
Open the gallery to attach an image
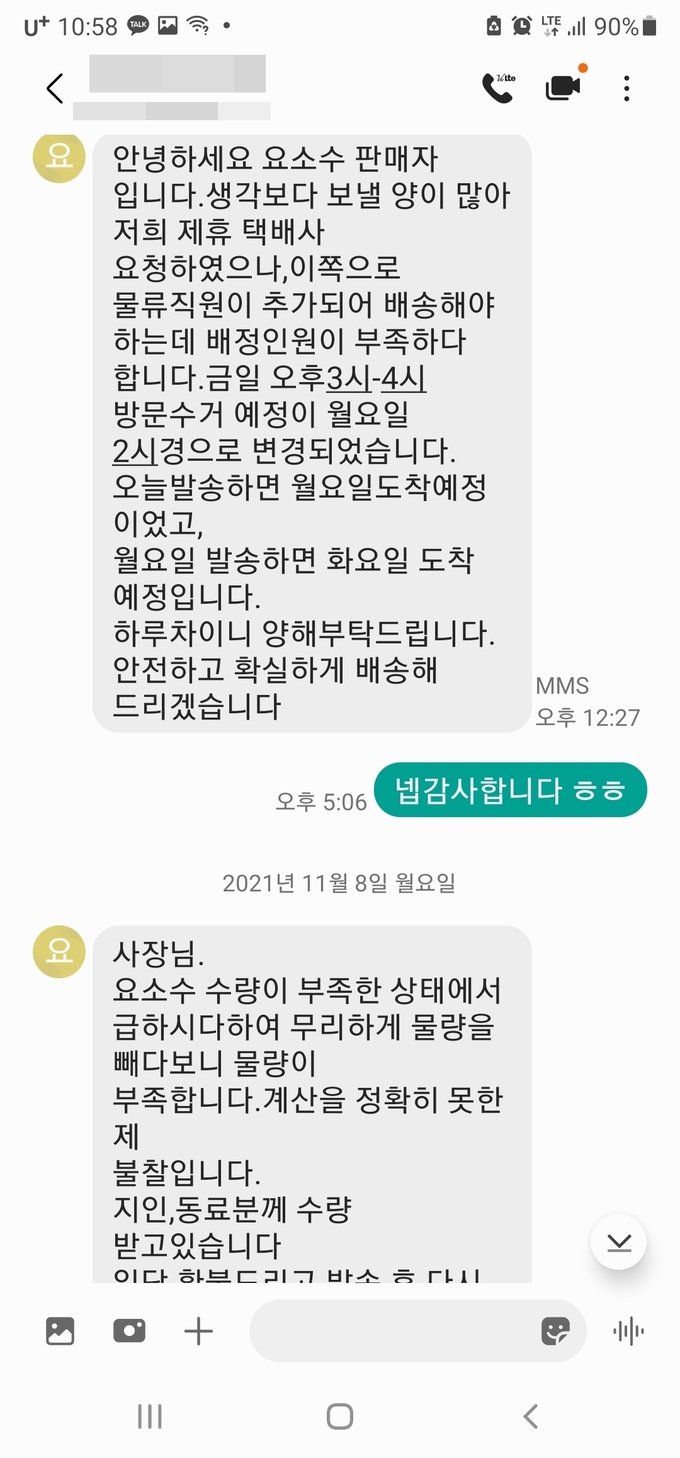coord(60,1331)
